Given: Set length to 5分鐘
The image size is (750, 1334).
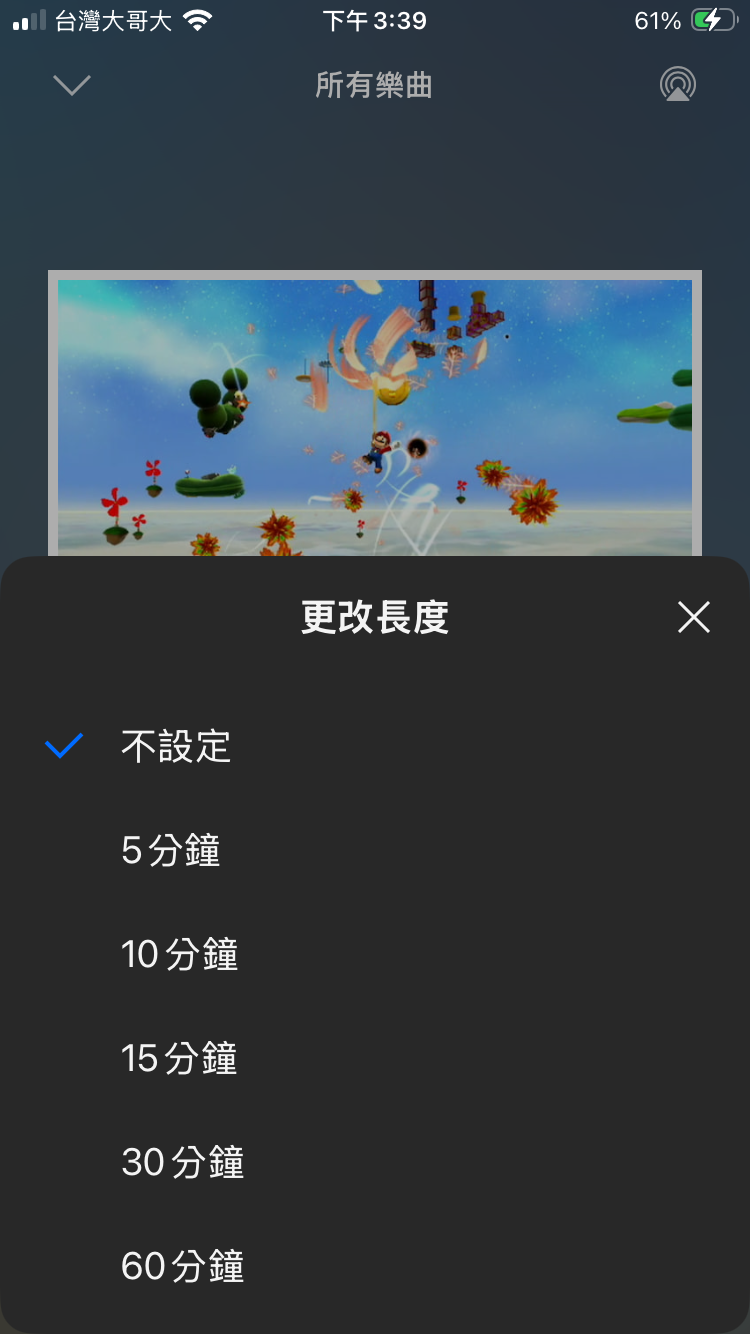Looking at the screenshot, I should pos(170,851).
